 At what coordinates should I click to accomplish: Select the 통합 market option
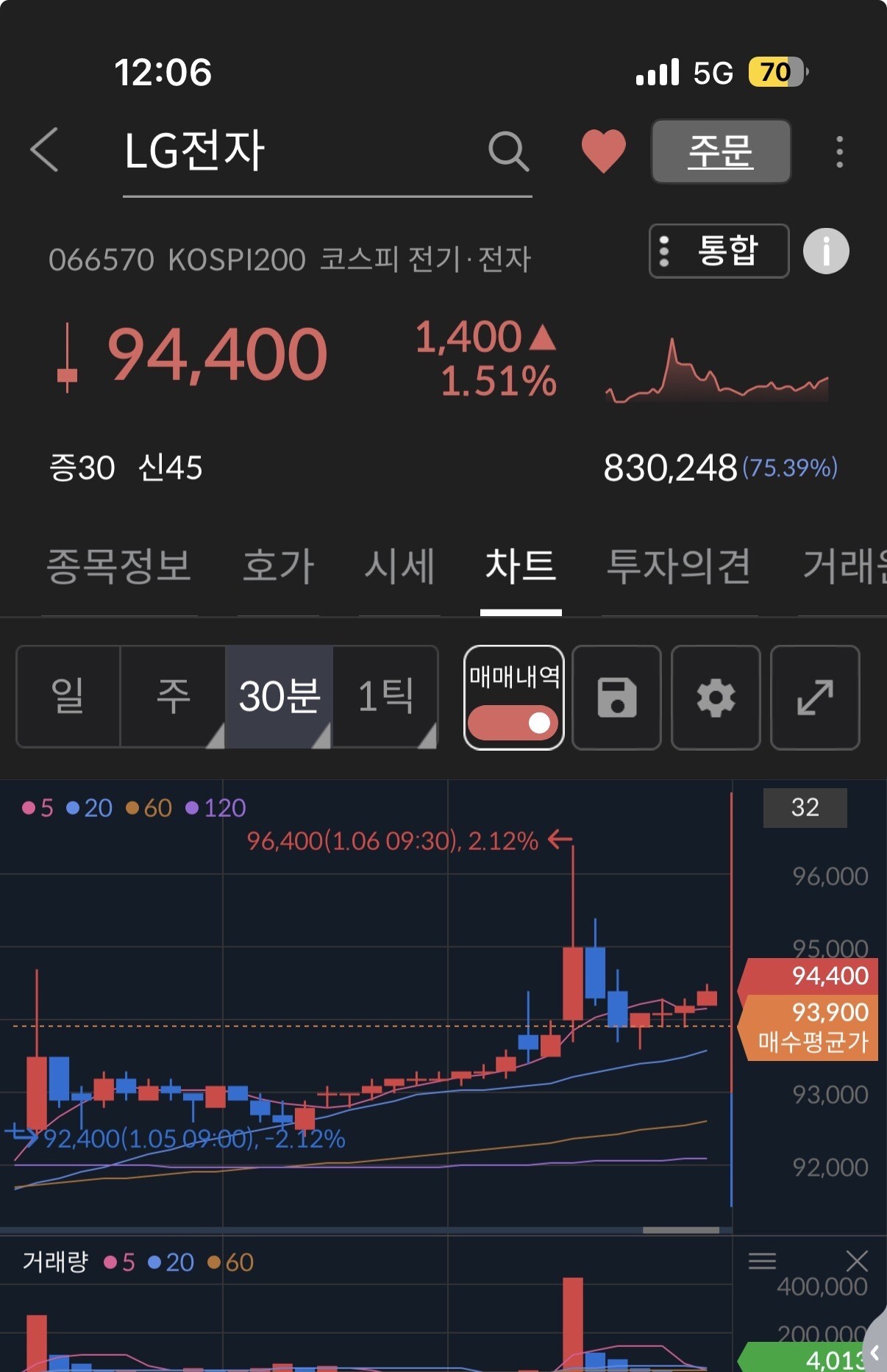pos(719,251)
